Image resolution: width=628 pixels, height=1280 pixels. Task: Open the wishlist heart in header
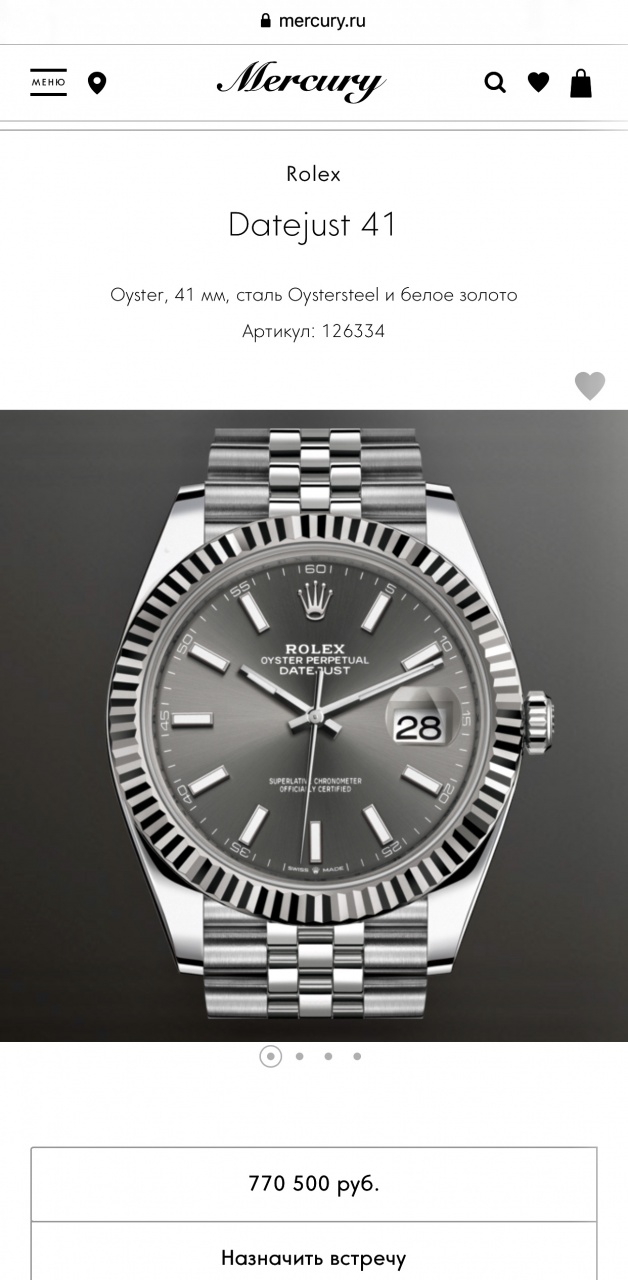[539, 83]
